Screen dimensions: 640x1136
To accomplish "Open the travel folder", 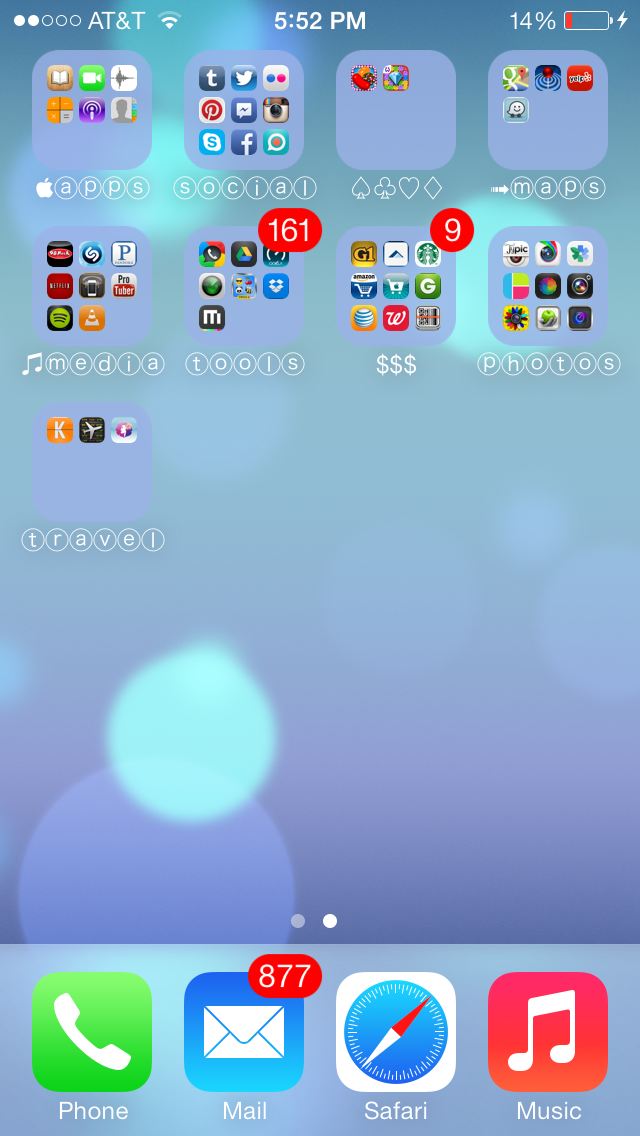I will [92, 462].
